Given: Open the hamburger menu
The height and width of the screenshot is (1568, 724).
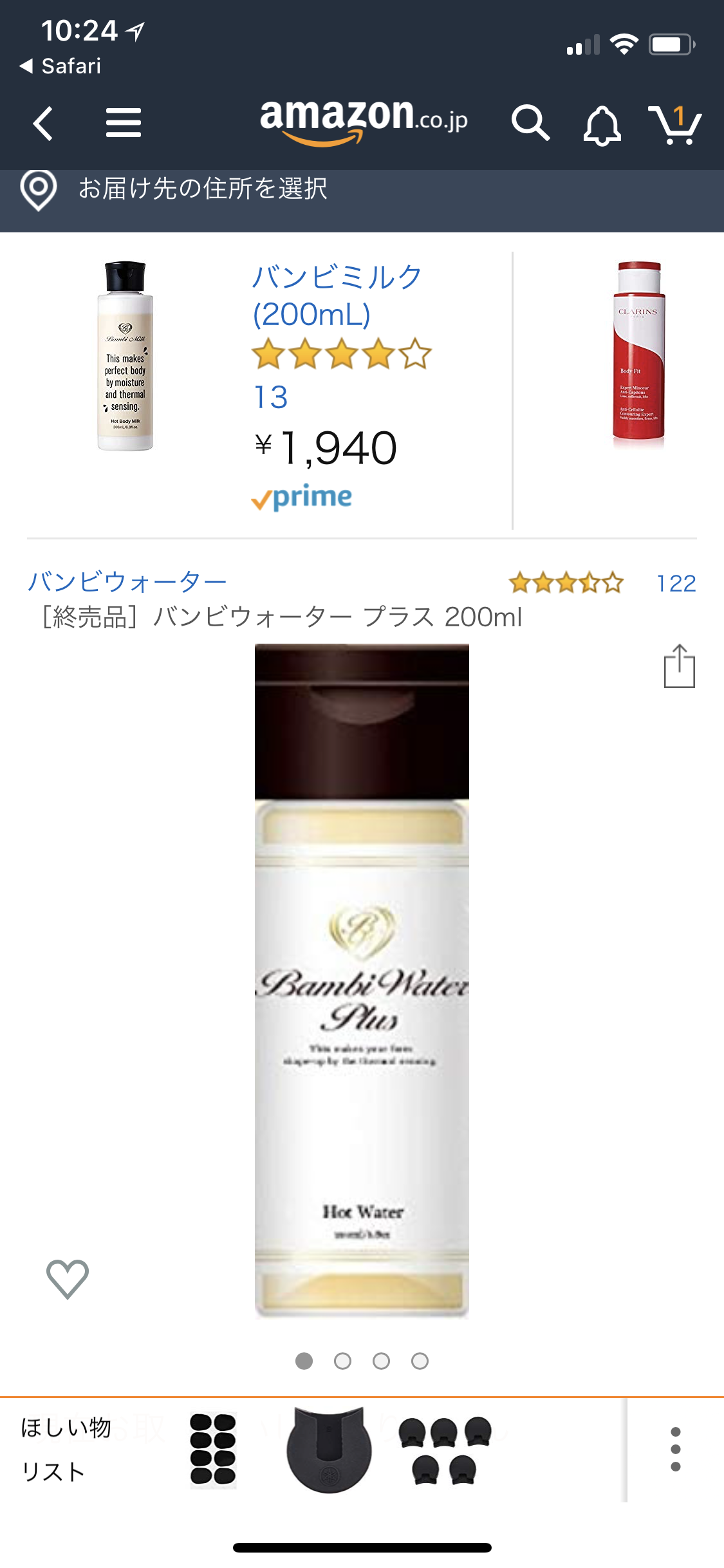Looking at the screenshot, I should pos(123,123).
